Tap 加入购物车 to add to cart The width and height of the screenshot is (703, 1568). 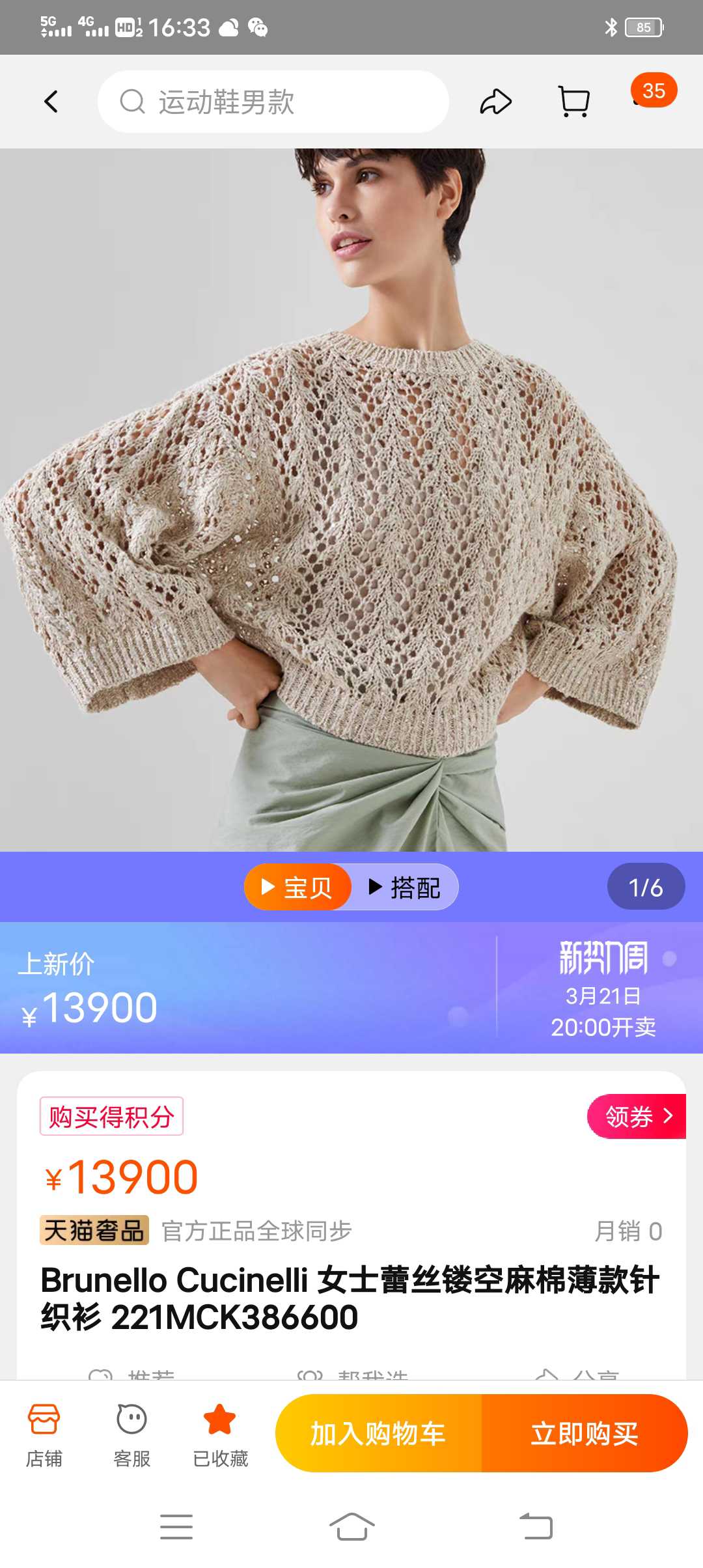click(378, 1433)
